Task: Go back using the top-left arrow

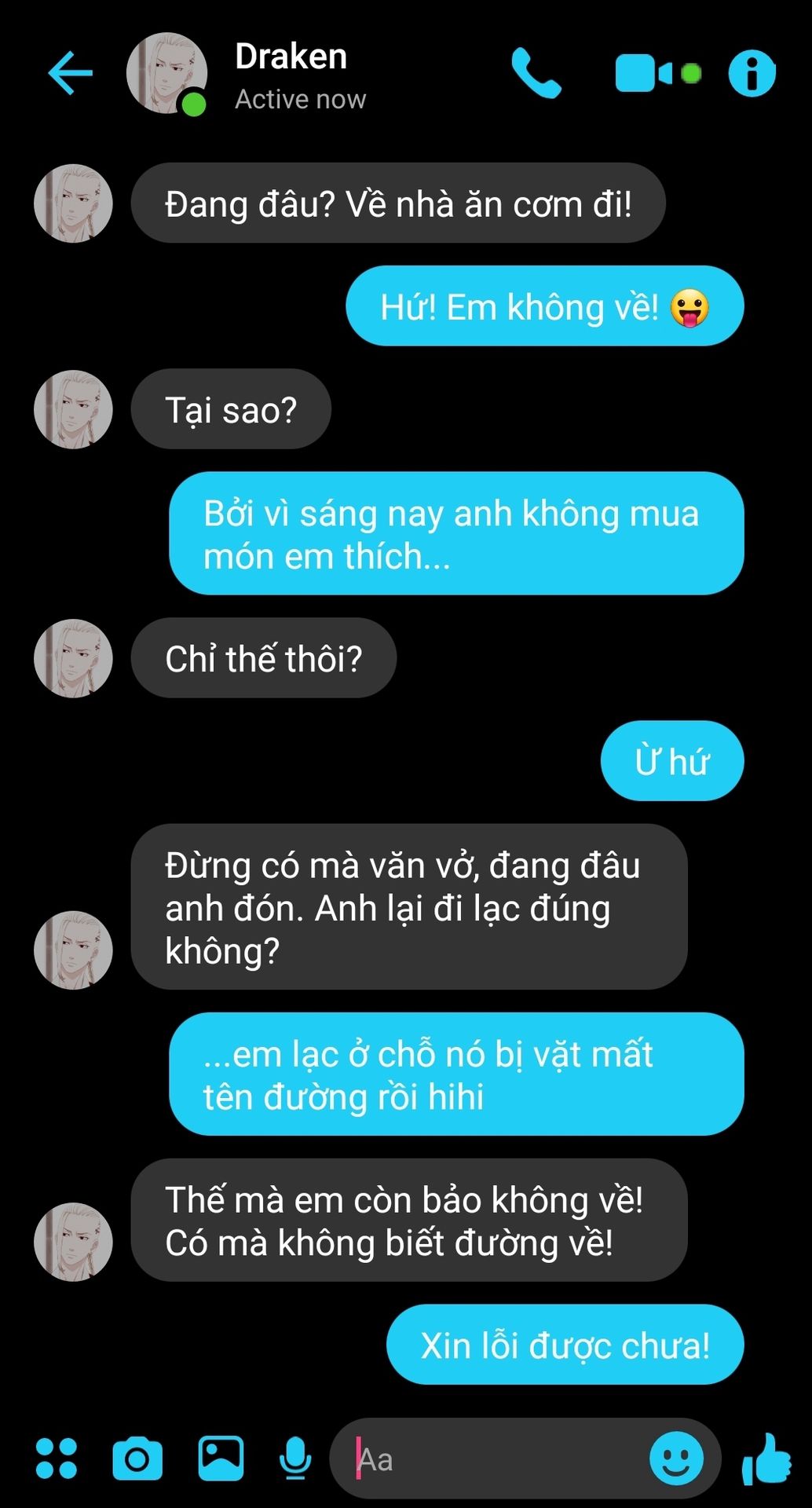Action: 71,73
